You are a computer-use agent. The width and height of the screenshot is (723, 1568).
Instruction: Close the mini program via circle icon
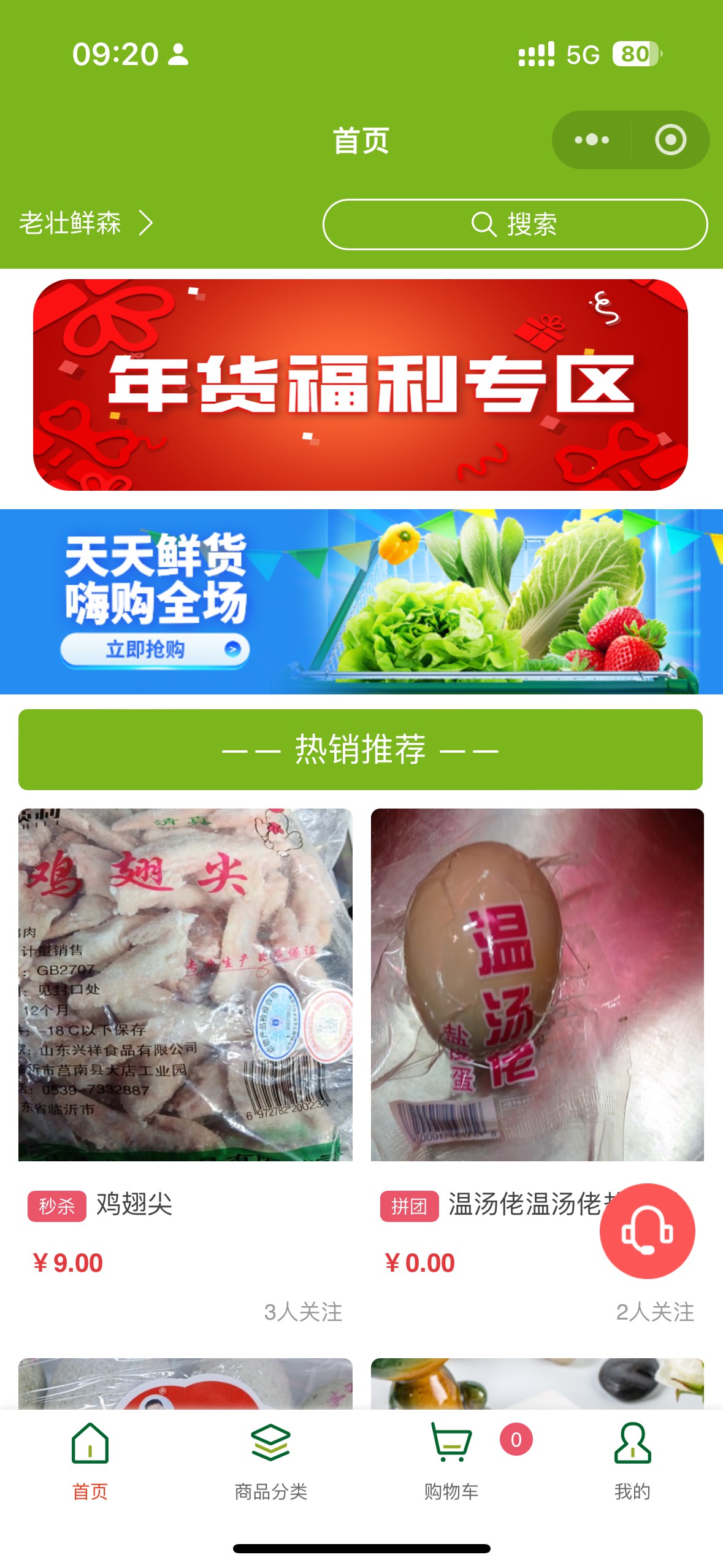pos(670,140)
